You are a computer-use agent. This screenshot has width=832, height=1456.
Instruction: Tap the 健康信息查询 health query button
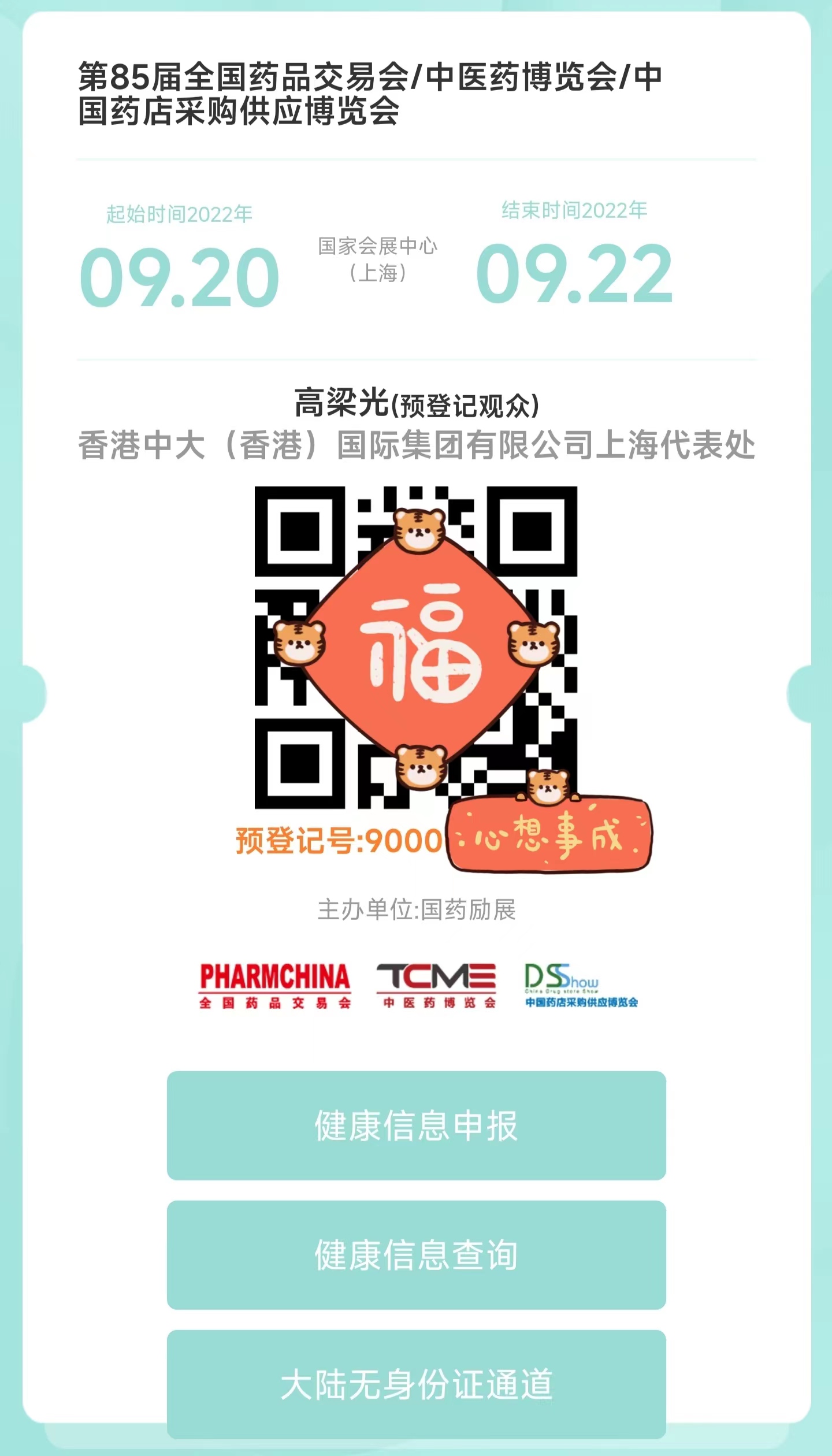tap(416, 1255)
